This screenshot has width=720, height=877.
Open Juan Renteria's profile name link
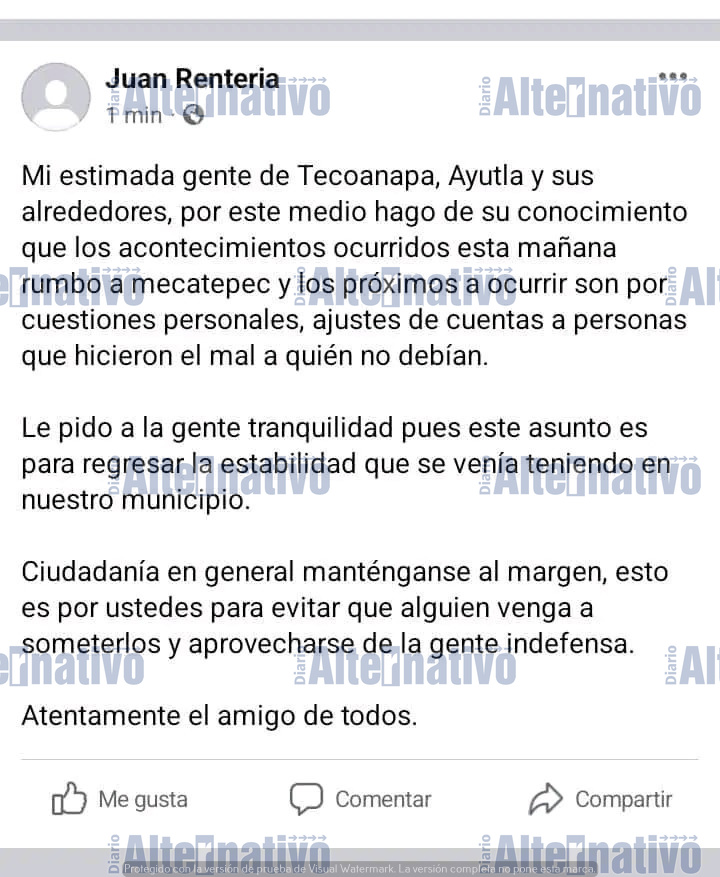point(192,78)
